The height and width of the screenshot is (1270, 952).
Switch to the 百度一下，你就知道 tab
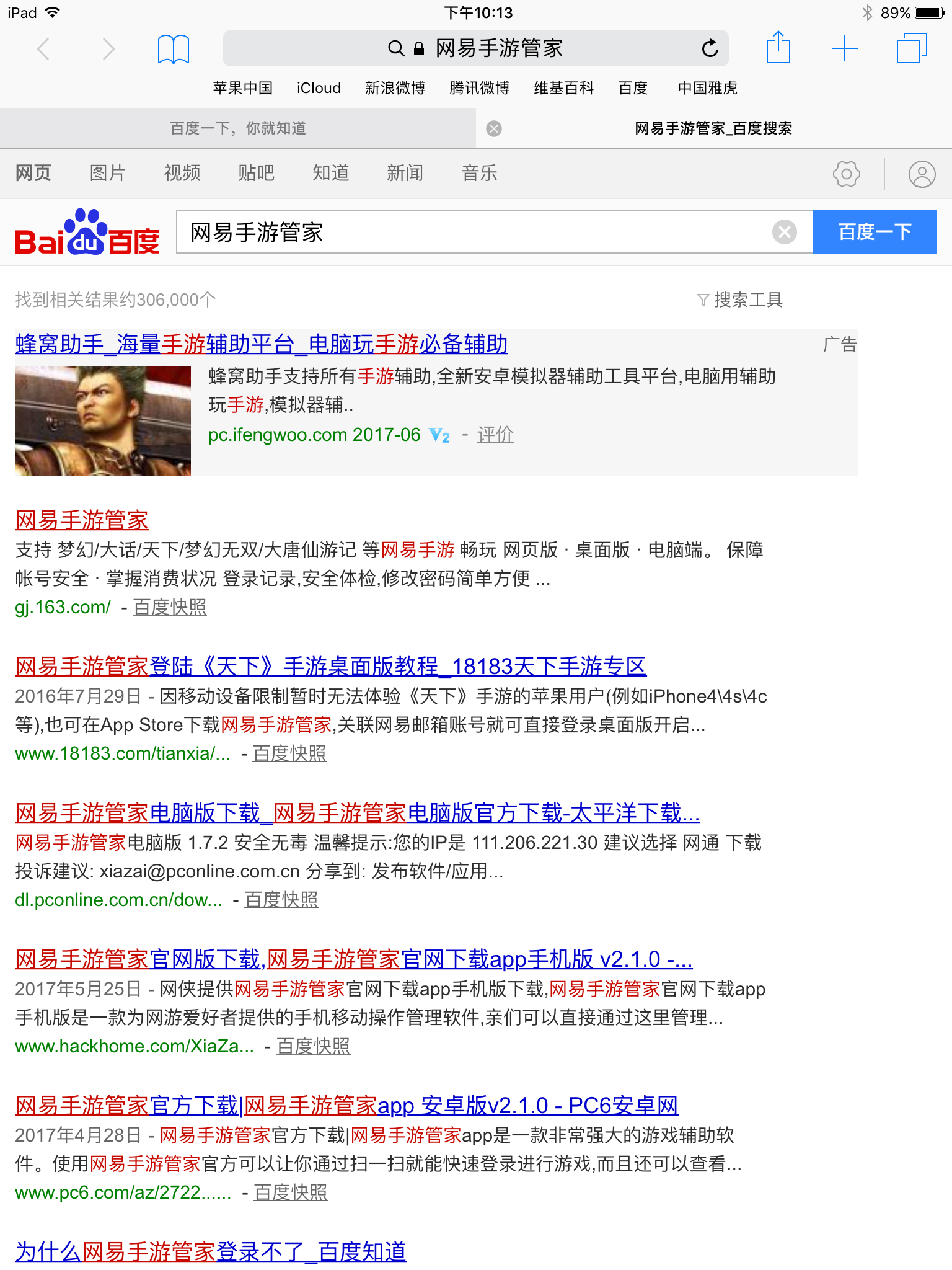point(238,128)
